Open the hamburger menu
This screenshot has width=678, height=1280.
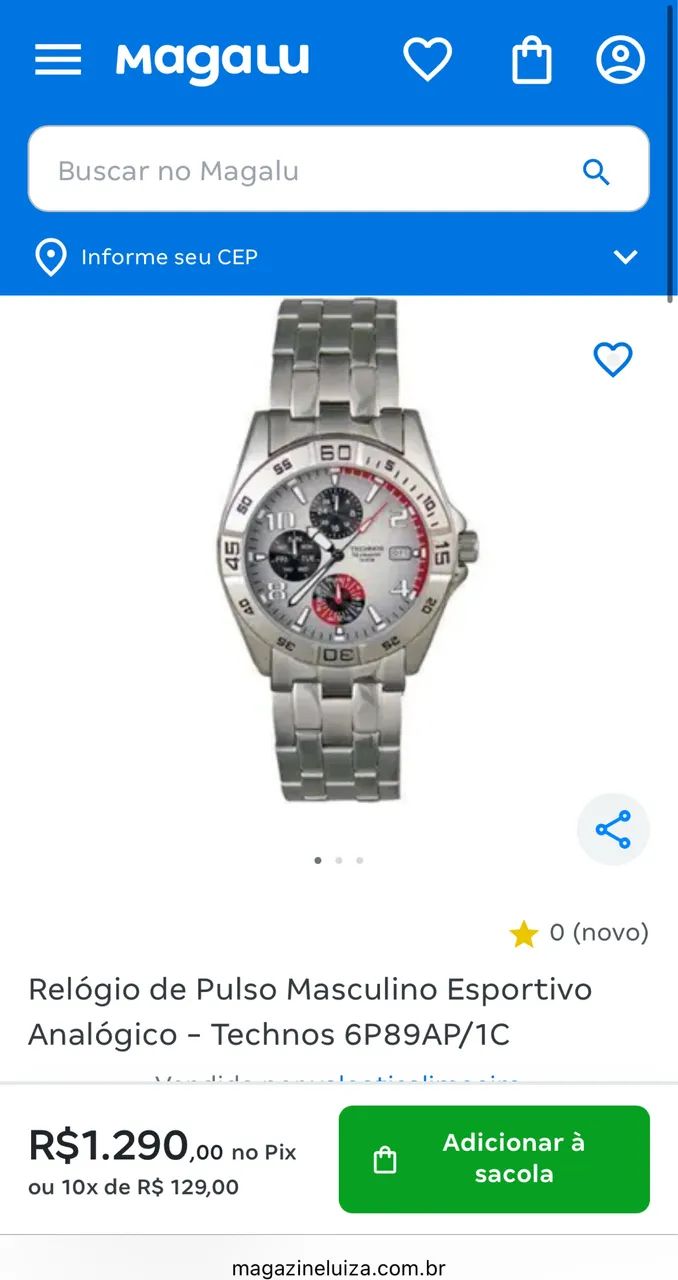pos(58,60)
